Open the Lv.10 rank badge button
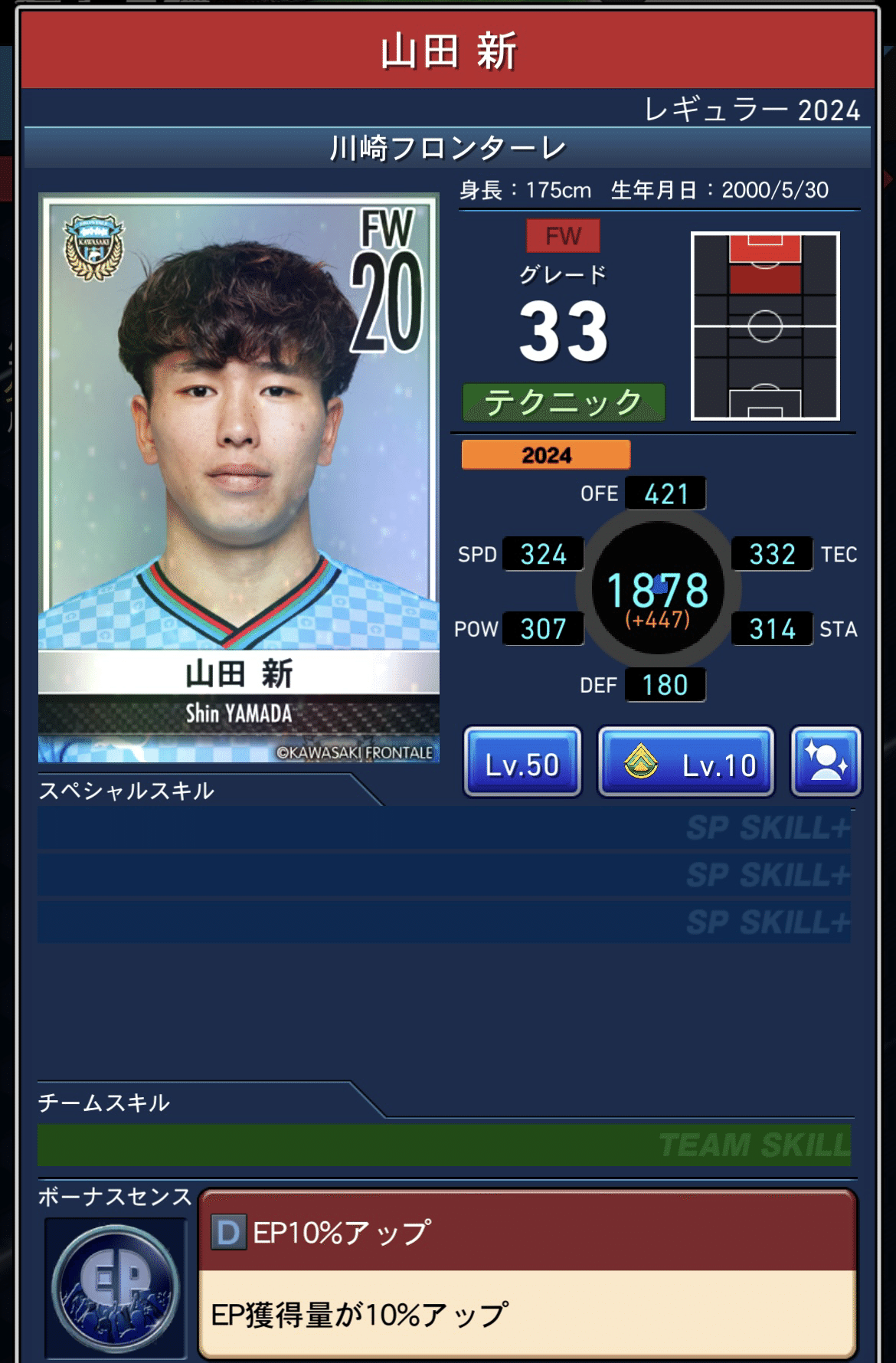The image size is (896, 1363). point(685,763)
